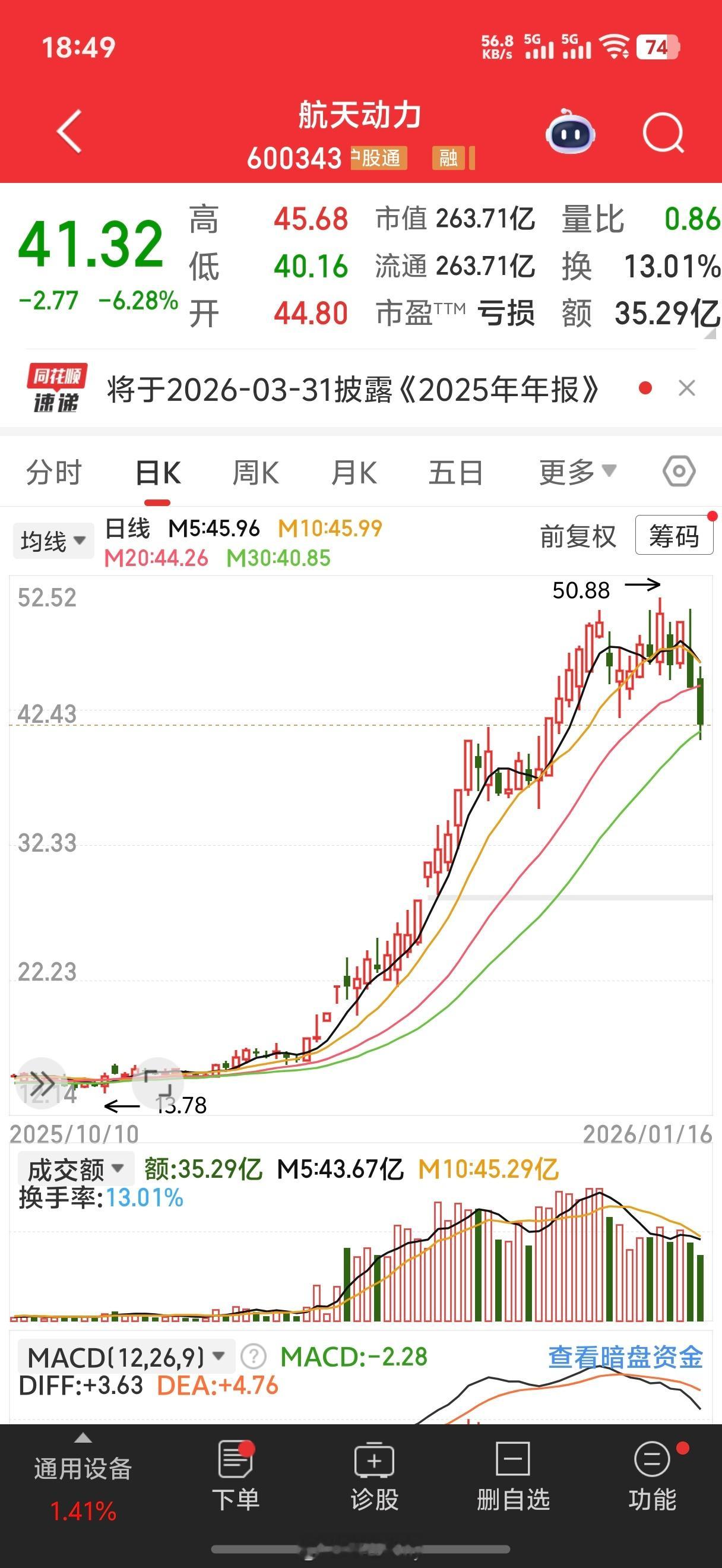Open the 均线 moving average dropdown
The image size is (722, 1568).
click(52, 539)
